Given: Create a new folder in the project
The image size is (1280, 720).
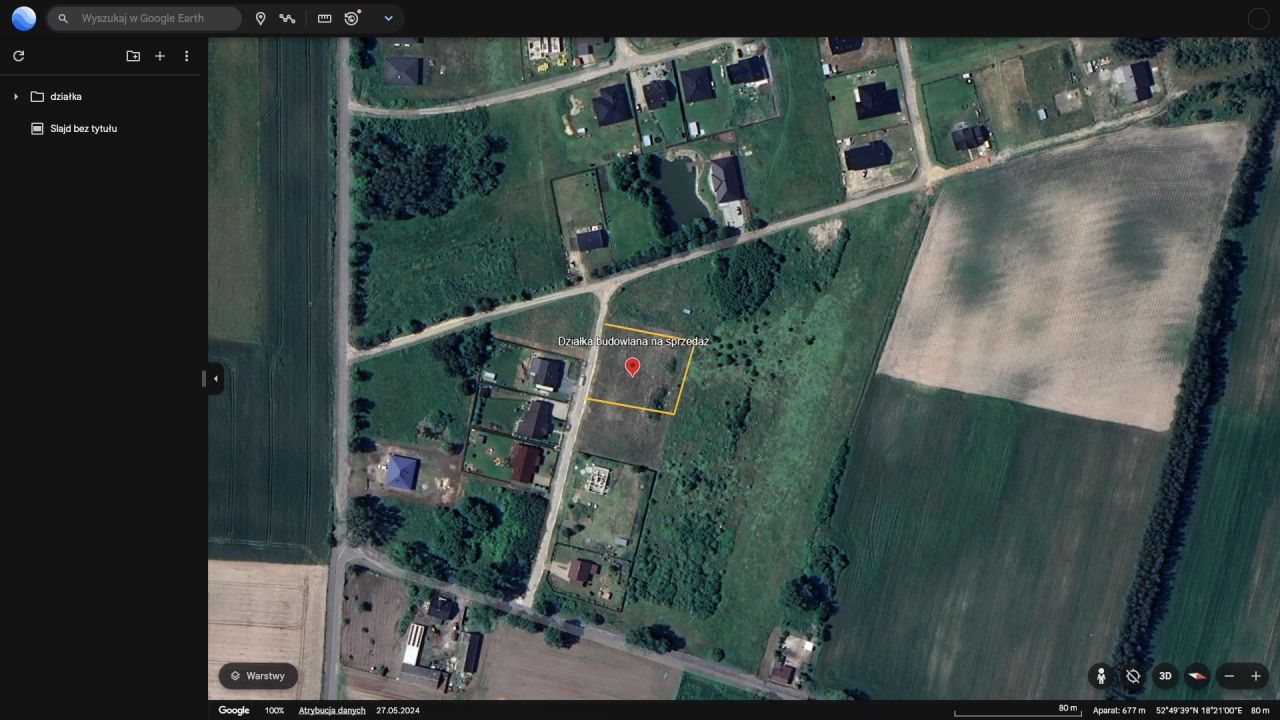Looking at the screenshot, I should coord(133,56).
